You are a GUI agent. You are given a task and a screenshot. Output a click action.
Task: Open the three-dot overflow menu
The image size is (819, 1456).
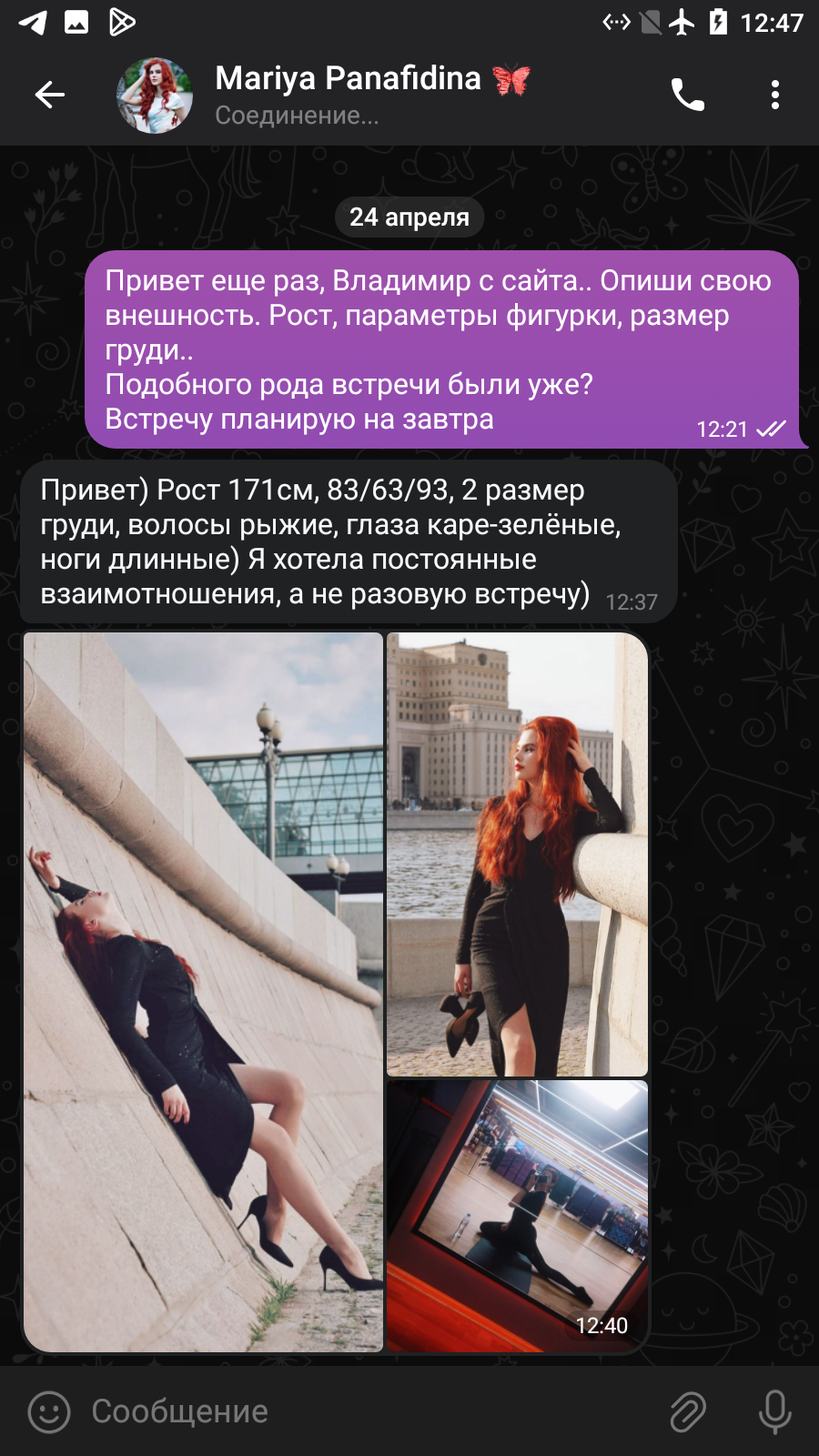click(774, 95)
